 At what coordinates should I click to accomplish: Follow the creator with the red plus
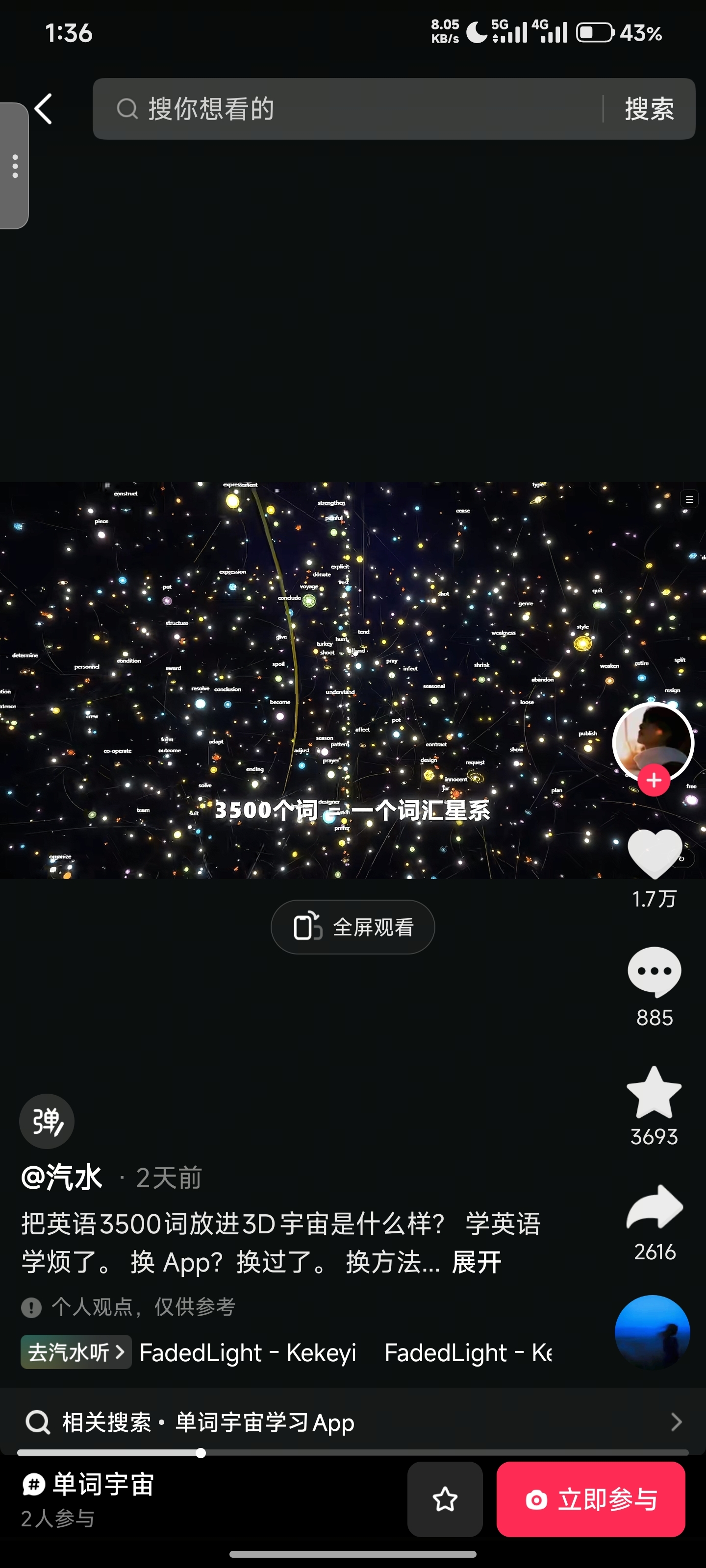(654, 781)
